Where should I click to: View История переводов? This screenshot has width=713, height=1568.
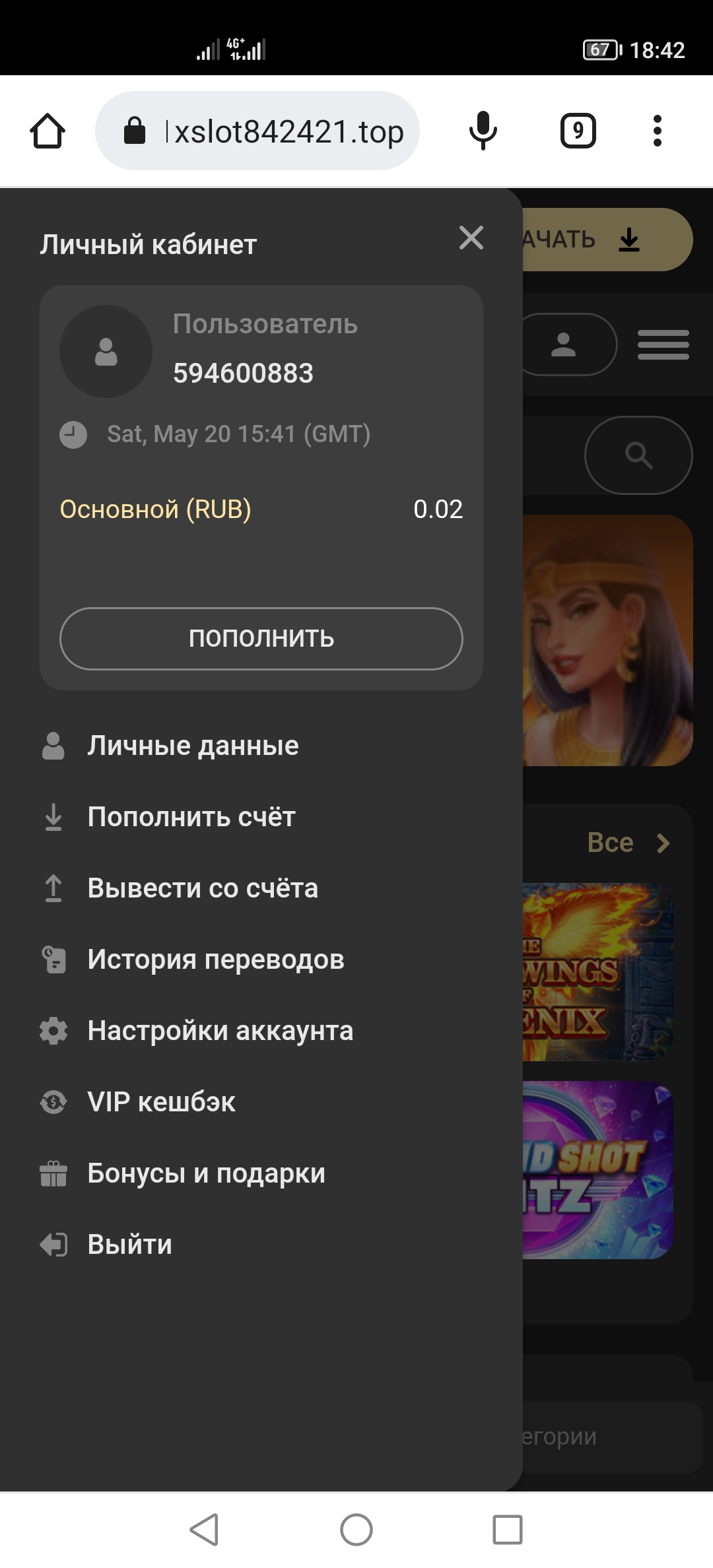coord(215,960)
